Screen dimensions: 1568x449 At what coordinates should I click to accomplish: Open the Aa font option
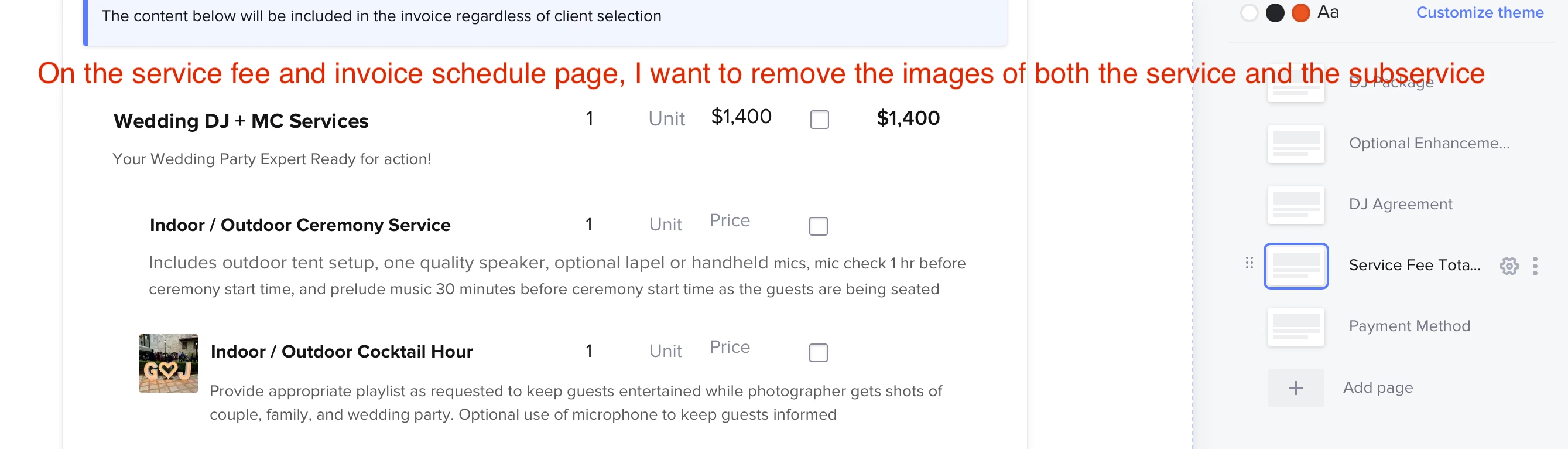(1327, 12)
